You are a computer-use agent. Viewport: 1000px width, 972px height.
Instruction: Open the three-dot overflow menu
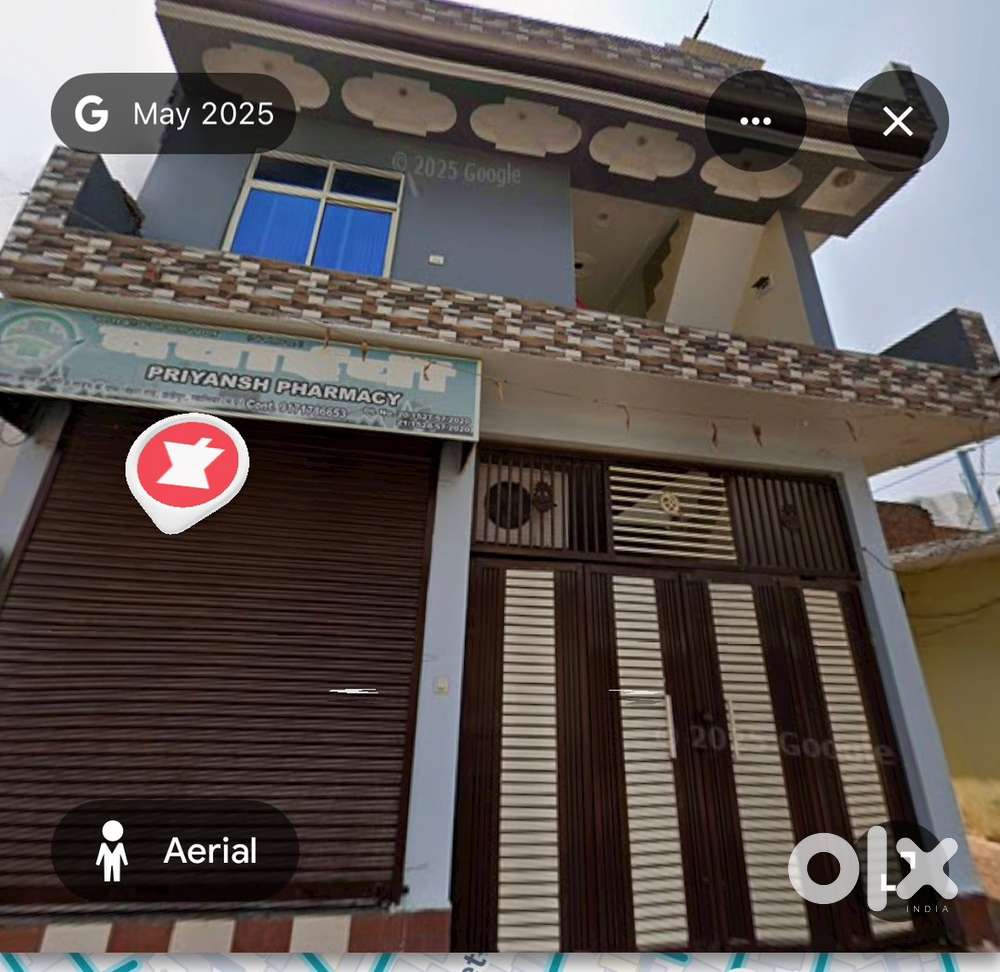(x=756, y=121)
